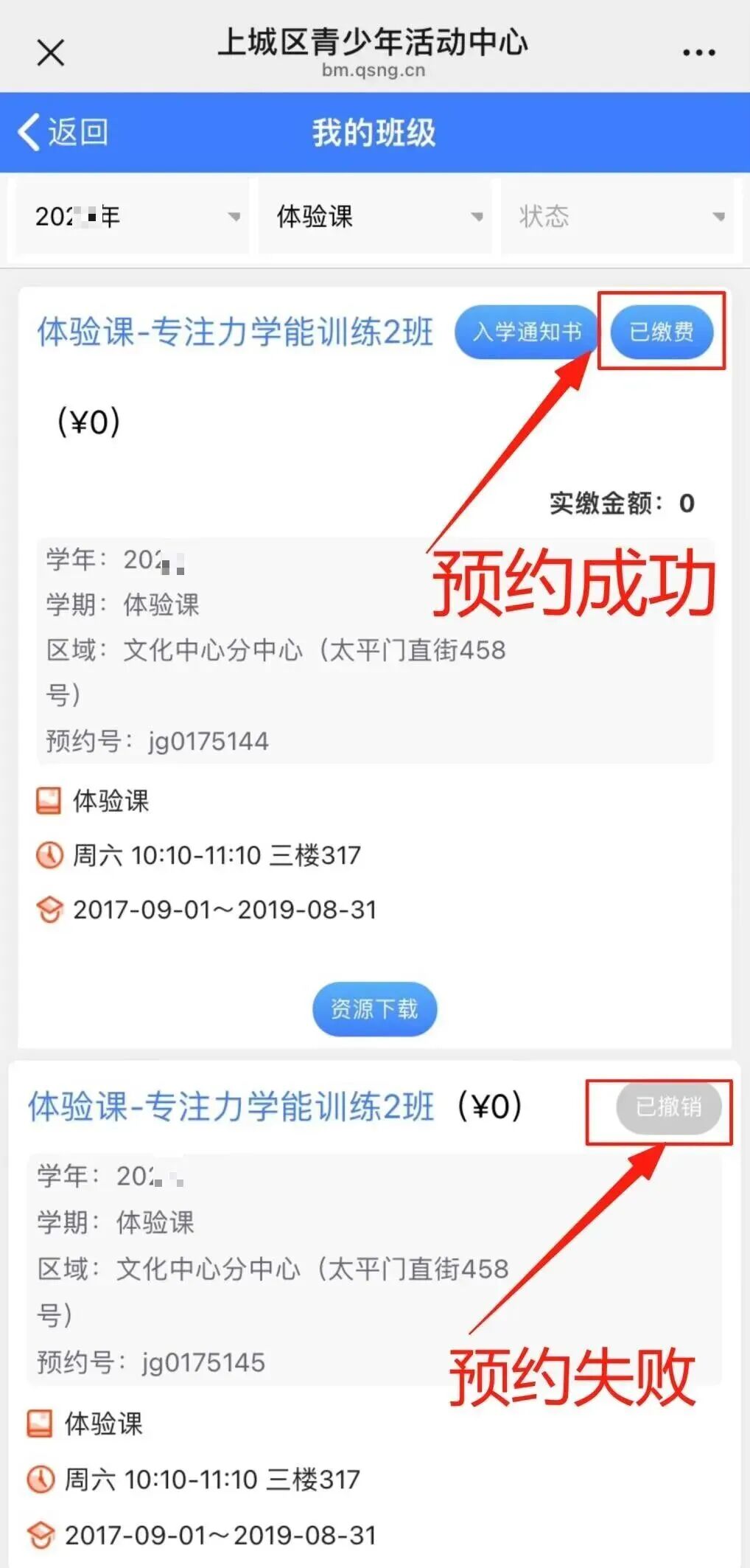This screenshot has width=750, height=1568.
Task: Tap the reservation number jg0175144
Action: [208, 741]
